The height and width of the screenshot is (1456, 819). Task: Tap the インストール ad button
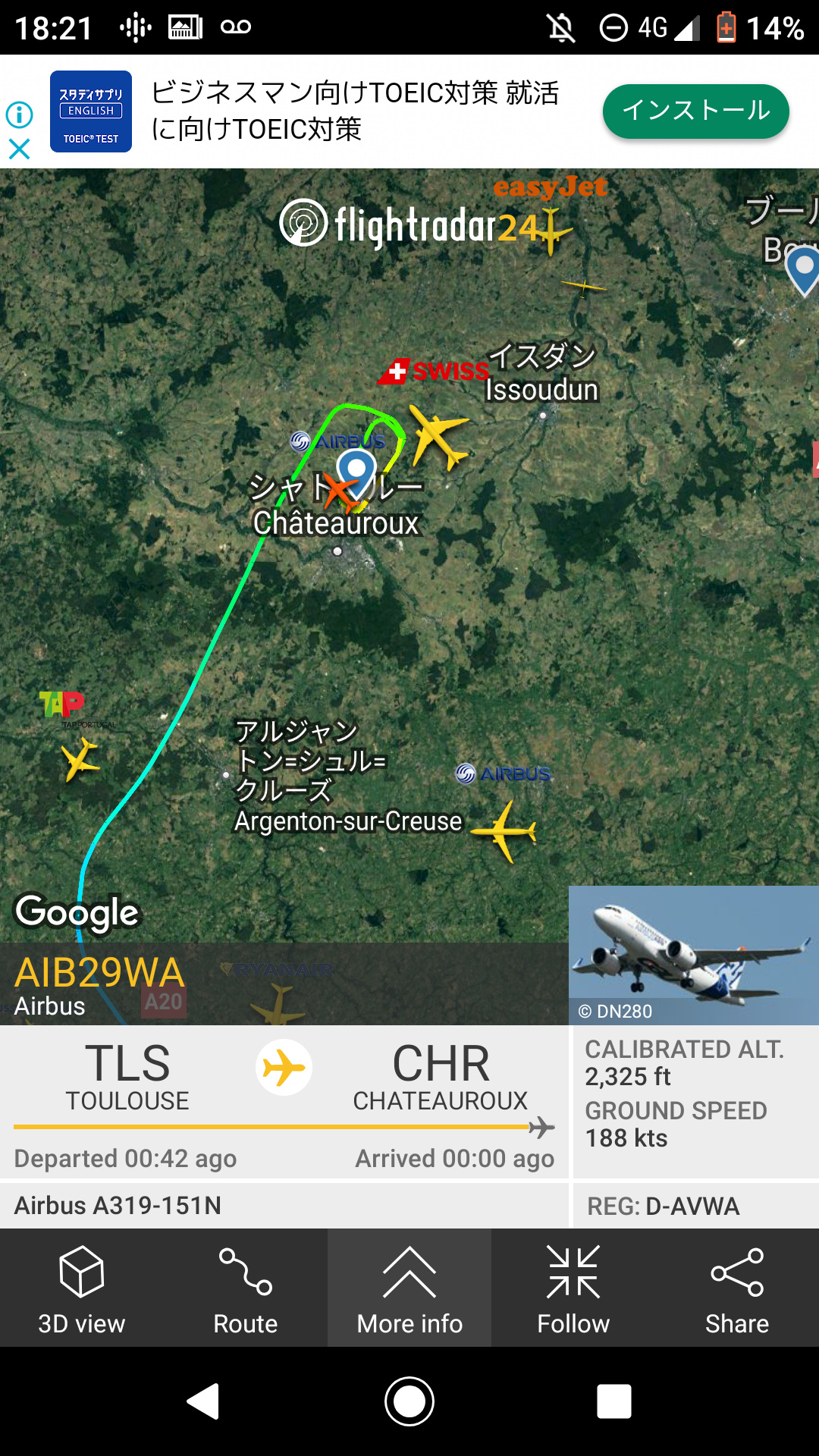[695, 111]
